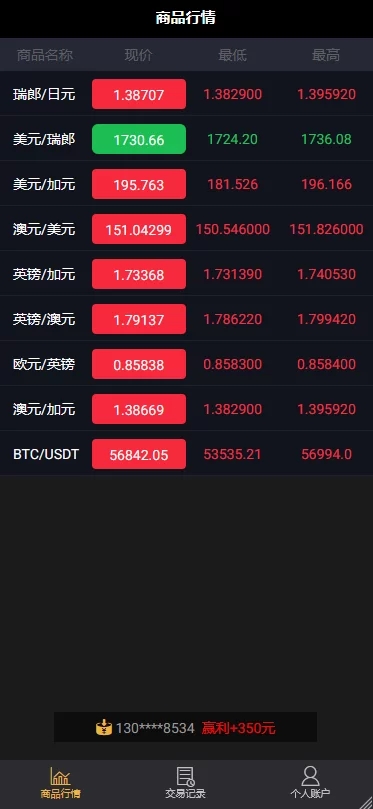Go to the 个人账户 tab
The image size is (373, 809).
pyautogui.click(x=310, y=783)
